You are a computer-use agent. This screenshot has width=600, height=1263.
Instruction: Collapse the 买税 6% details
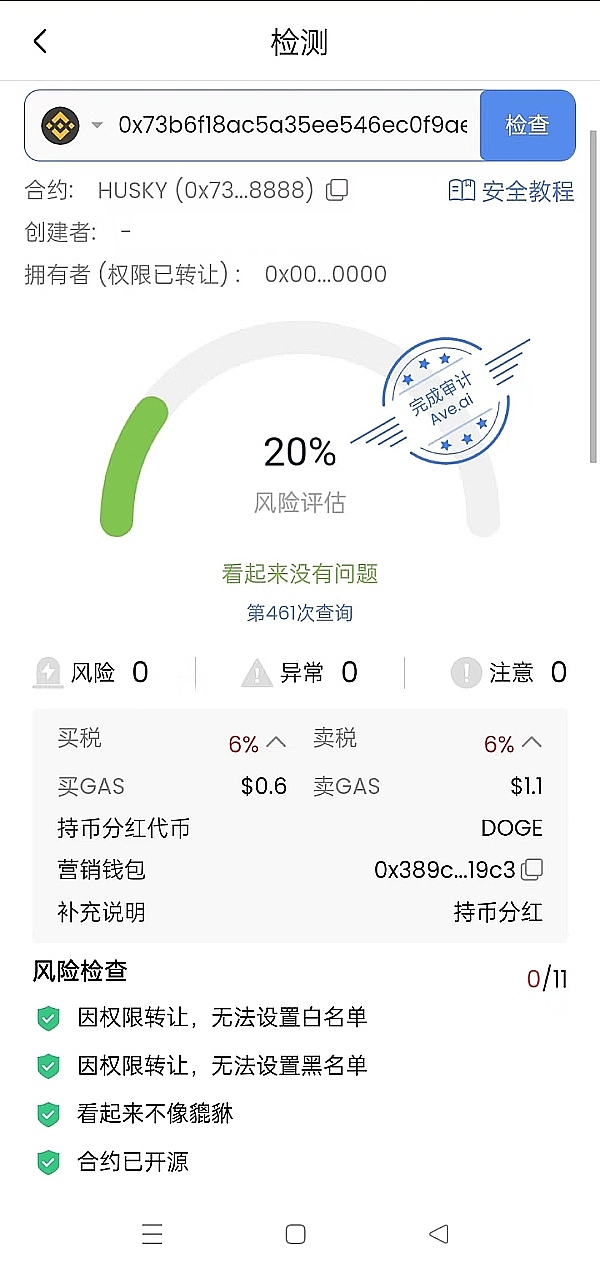click(x=276, y=742)
